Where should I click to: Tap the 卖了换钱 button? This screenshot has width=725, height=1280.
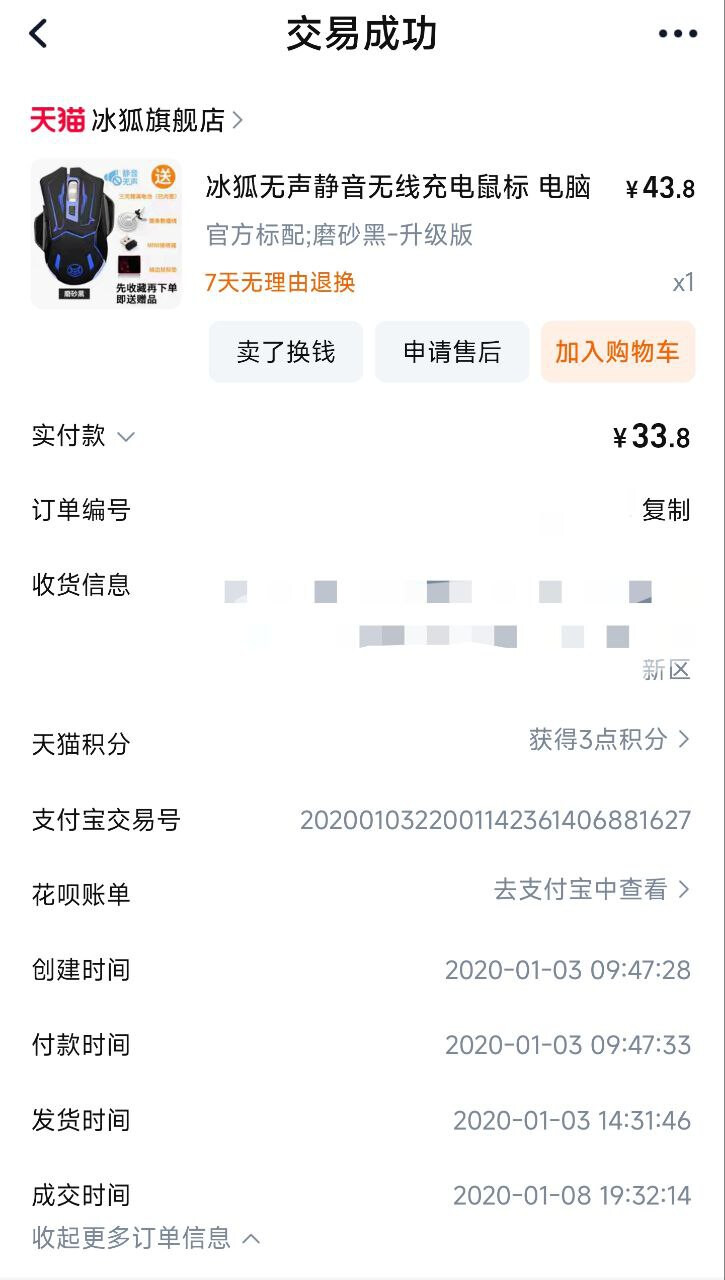tap(286, 352)
